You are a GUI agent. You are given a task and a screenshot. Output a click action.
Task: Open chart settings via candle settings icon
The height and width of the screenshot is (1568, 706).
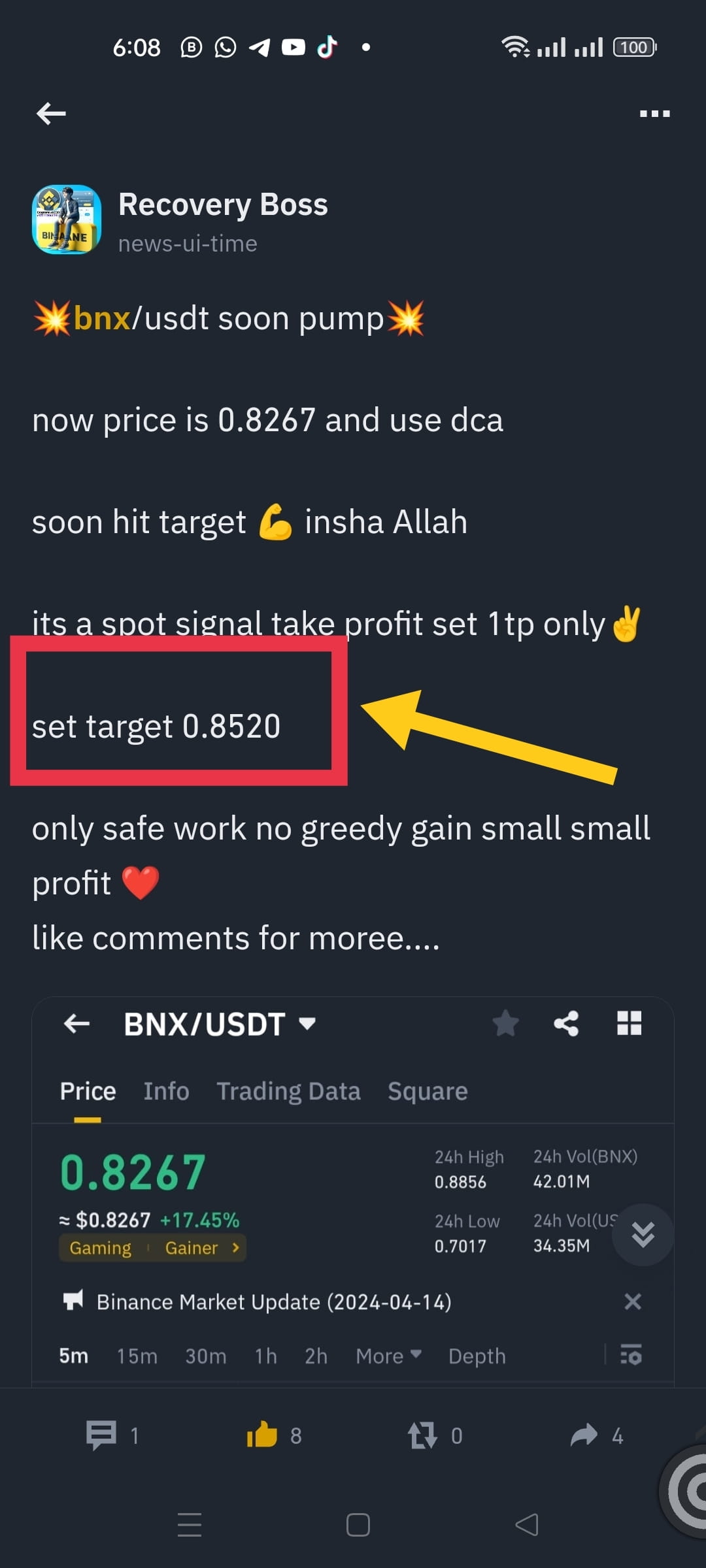pyautogui.click(x=631, y=1356)
